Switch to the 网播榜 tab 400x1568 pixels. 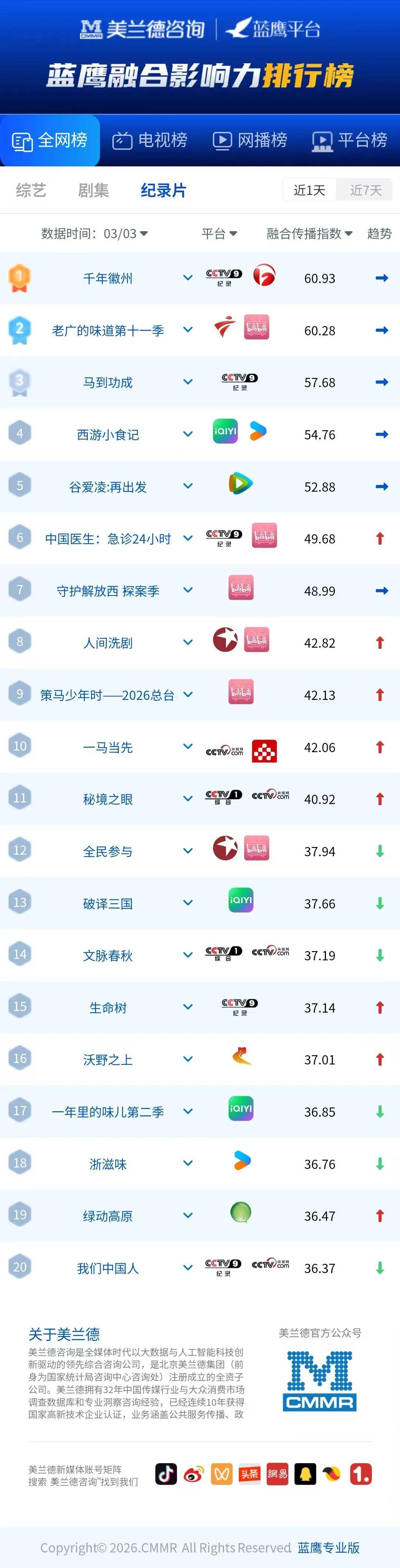[x=250, y=141]
